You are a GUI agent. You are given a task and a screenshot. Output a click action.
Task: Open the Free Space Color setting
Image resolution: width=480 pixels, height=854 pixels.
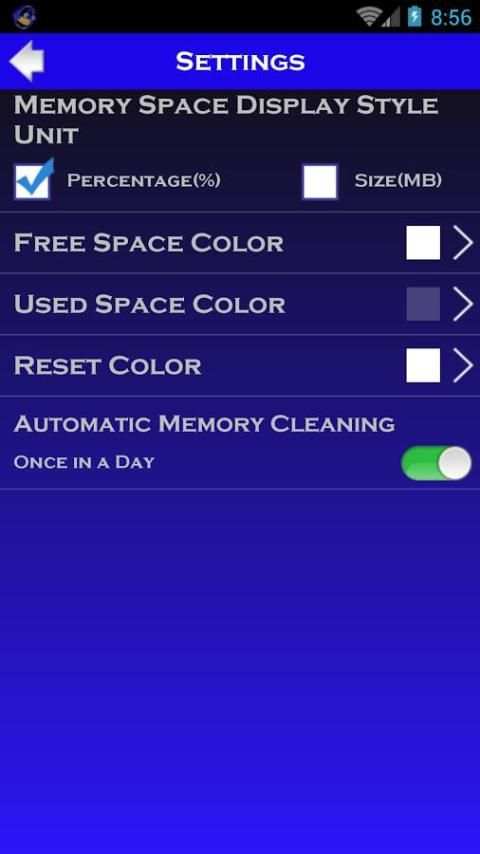click(x=240, y=242)
